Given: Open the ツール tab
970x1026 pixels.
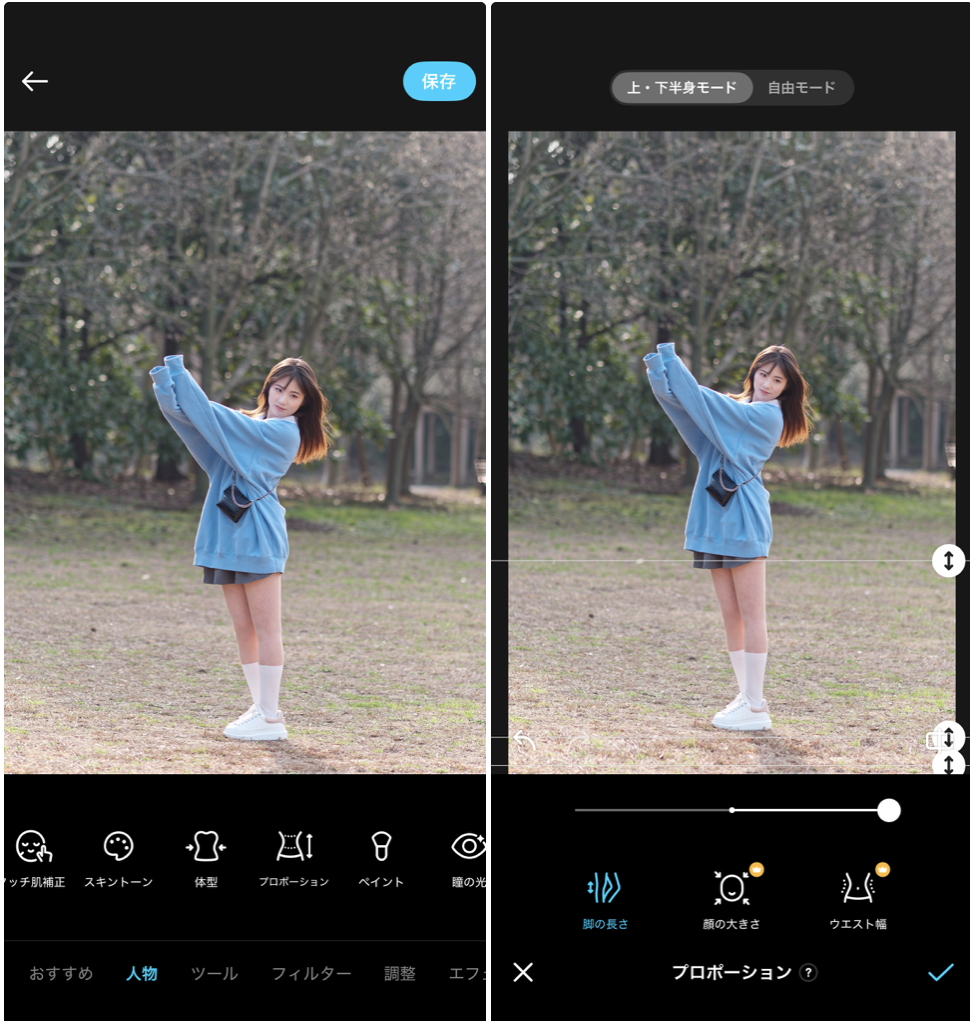Looking at the screenshot, I should click(x=214, y=973).
